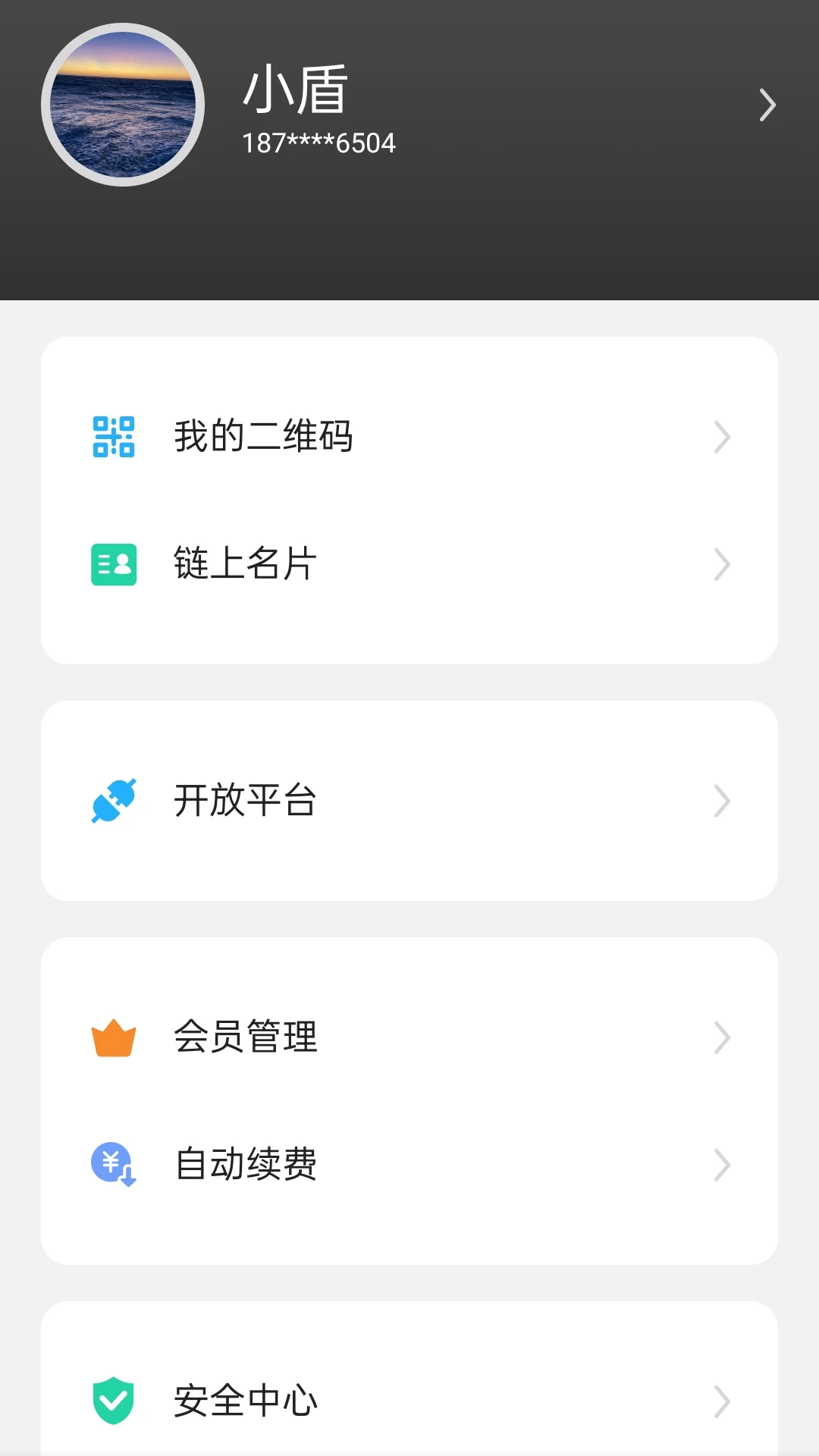The width and height of the screenshot is (819, 1456).
Task: Select 会员管理
Action: click(x=409, y=1037)
